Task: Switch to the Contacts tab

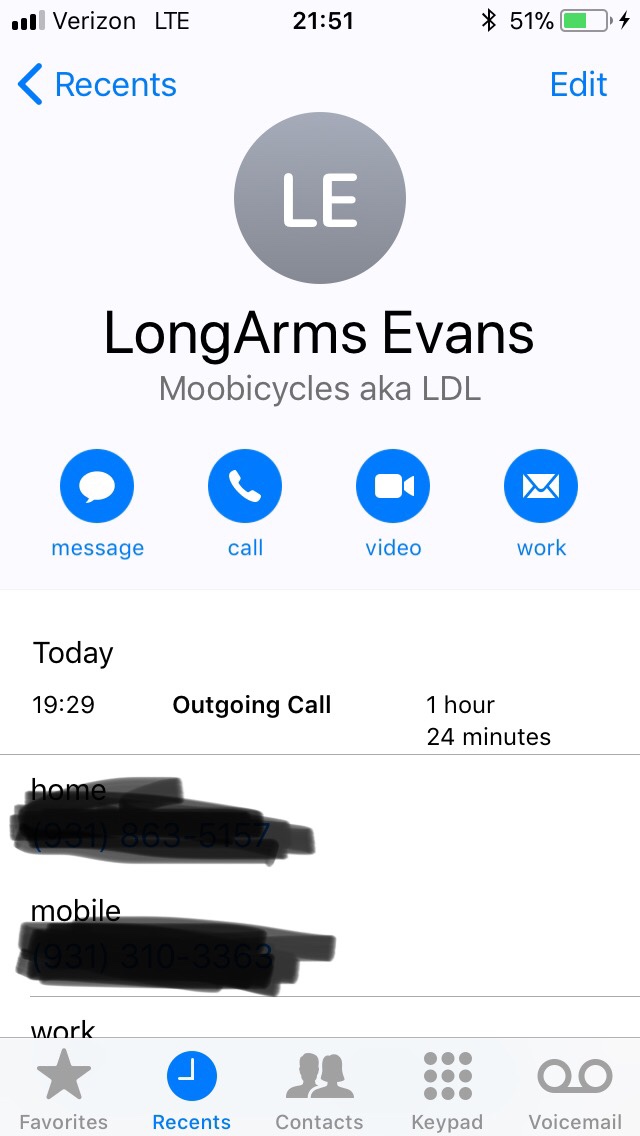Action: click(319, 1089)
